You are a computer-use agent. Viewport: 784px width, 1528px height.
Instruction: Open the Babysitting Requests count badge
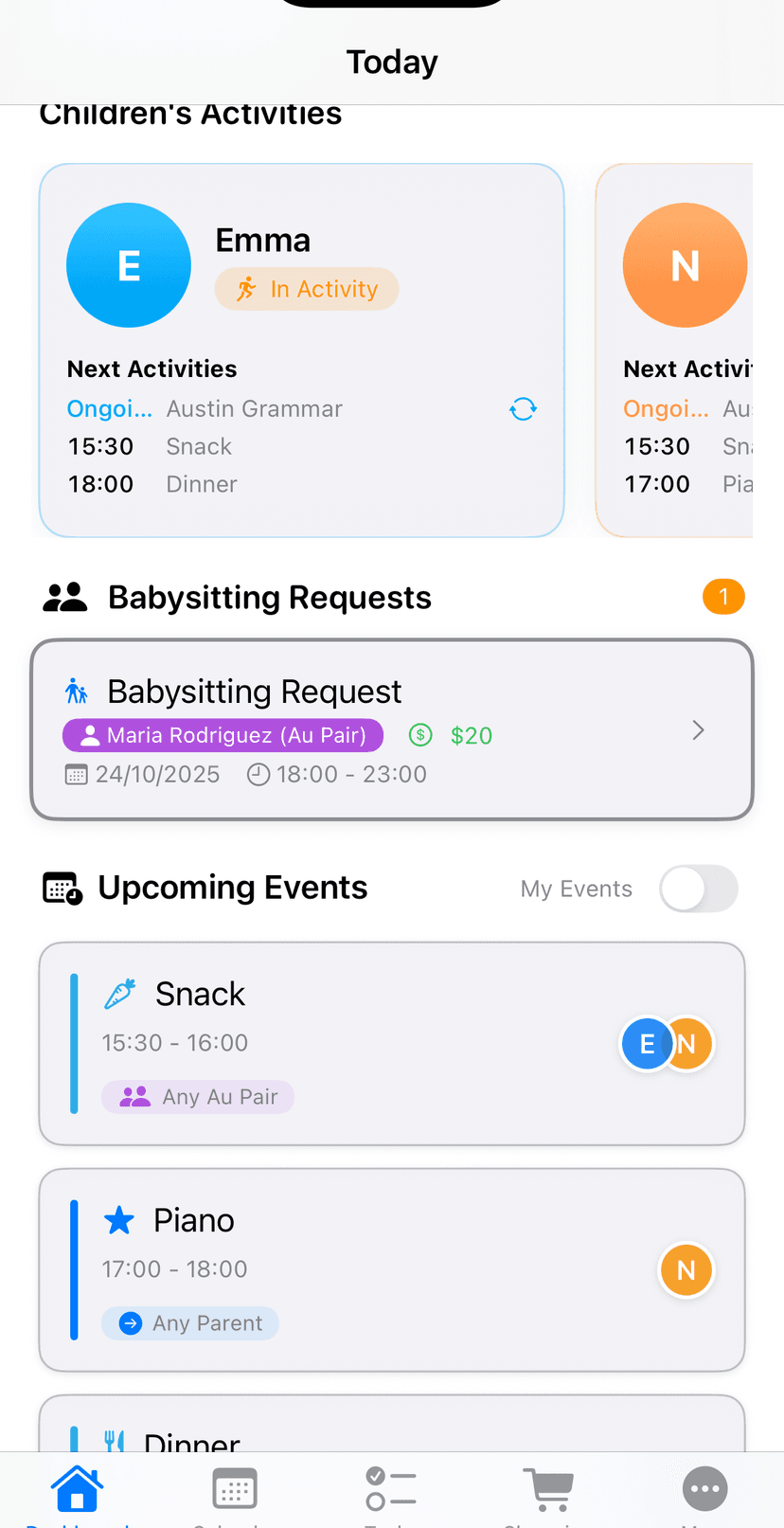click(723, 597)
